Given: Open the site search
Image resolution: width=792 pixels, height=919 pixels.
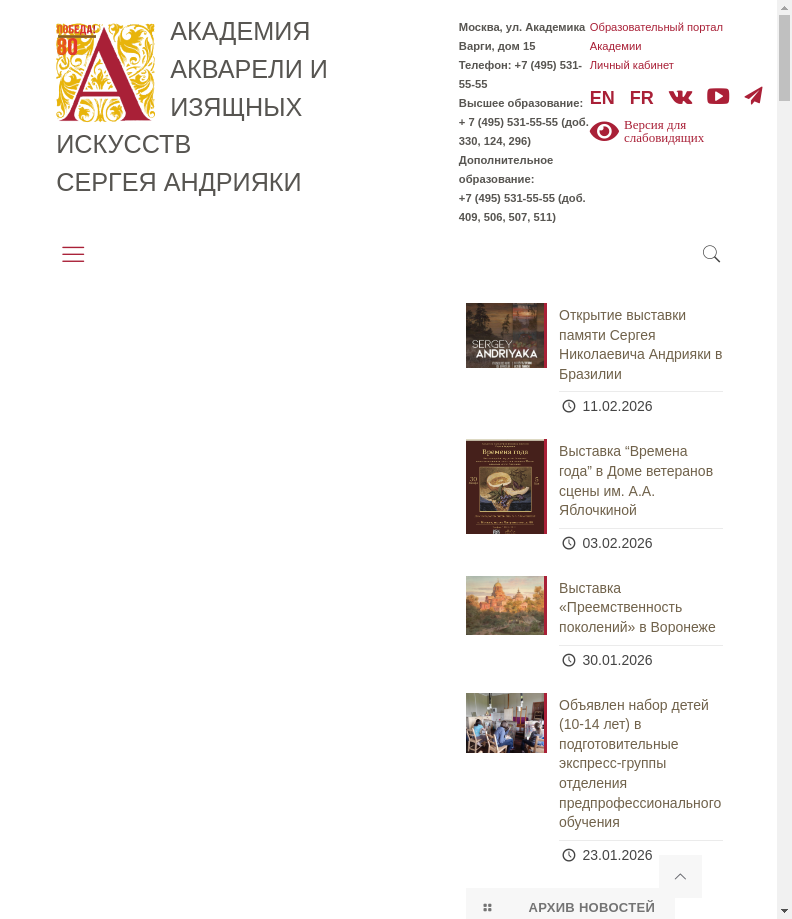Looking at the screenshot, I should (711, 254).
